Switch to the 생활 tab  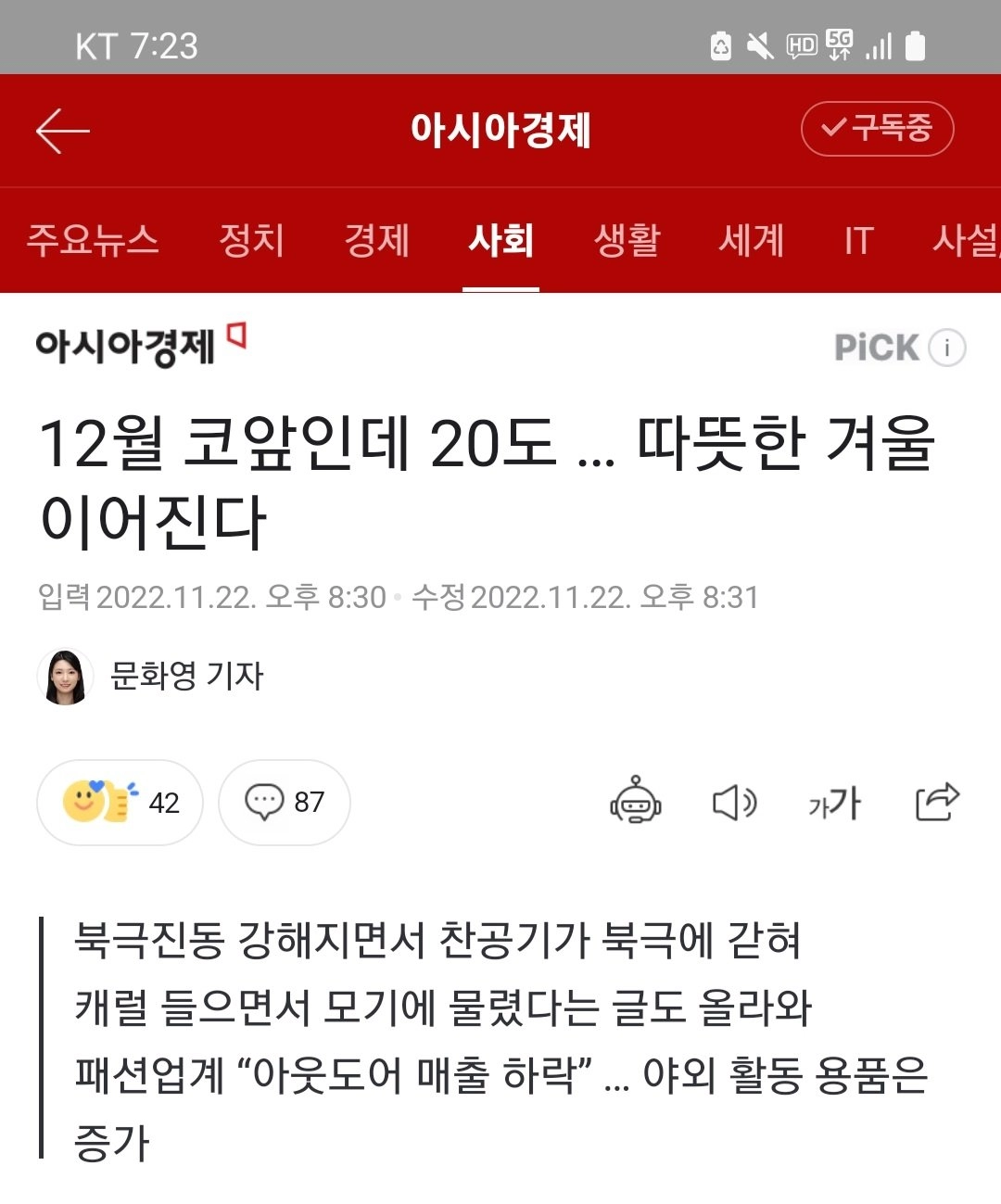point(627,240)
